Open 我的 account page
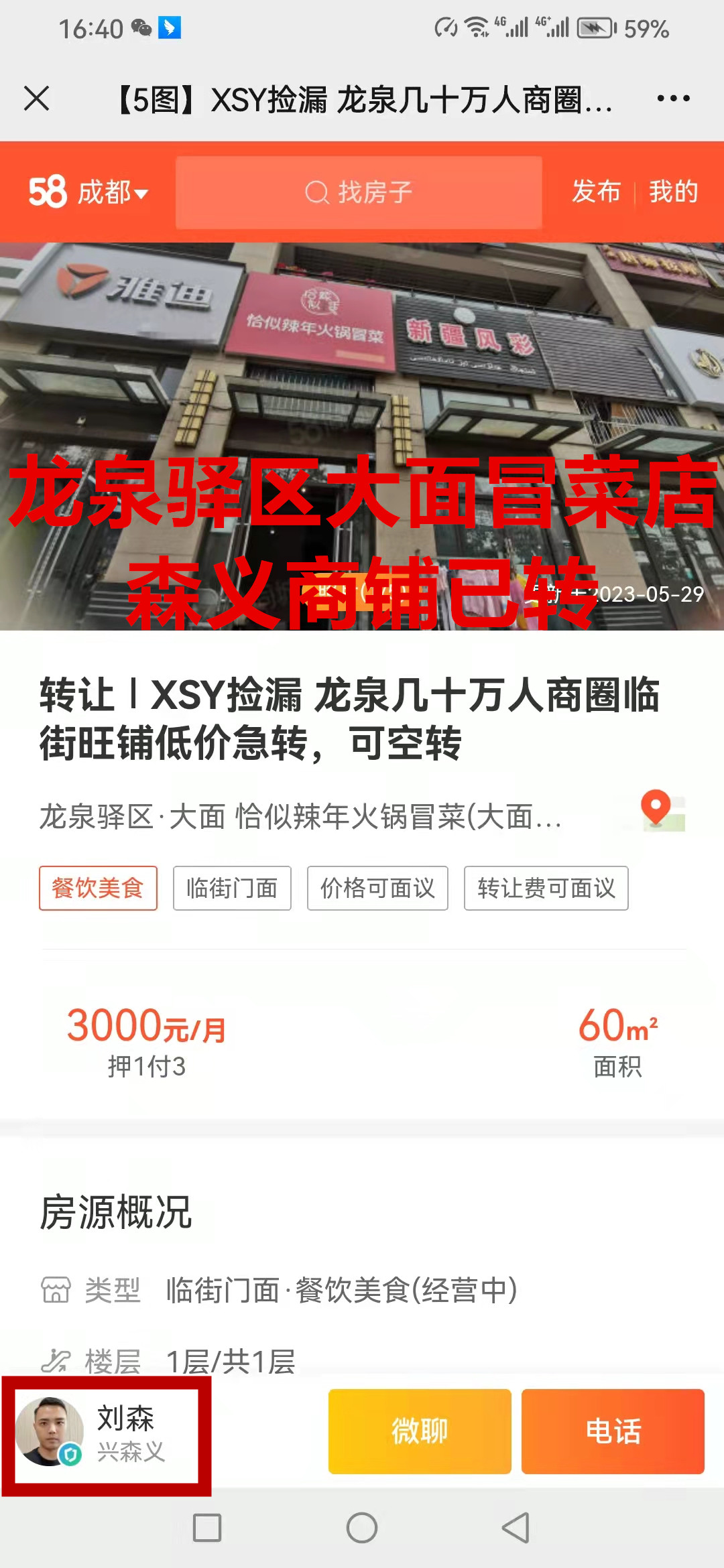The image size is (724, 1568). [673, 192]
